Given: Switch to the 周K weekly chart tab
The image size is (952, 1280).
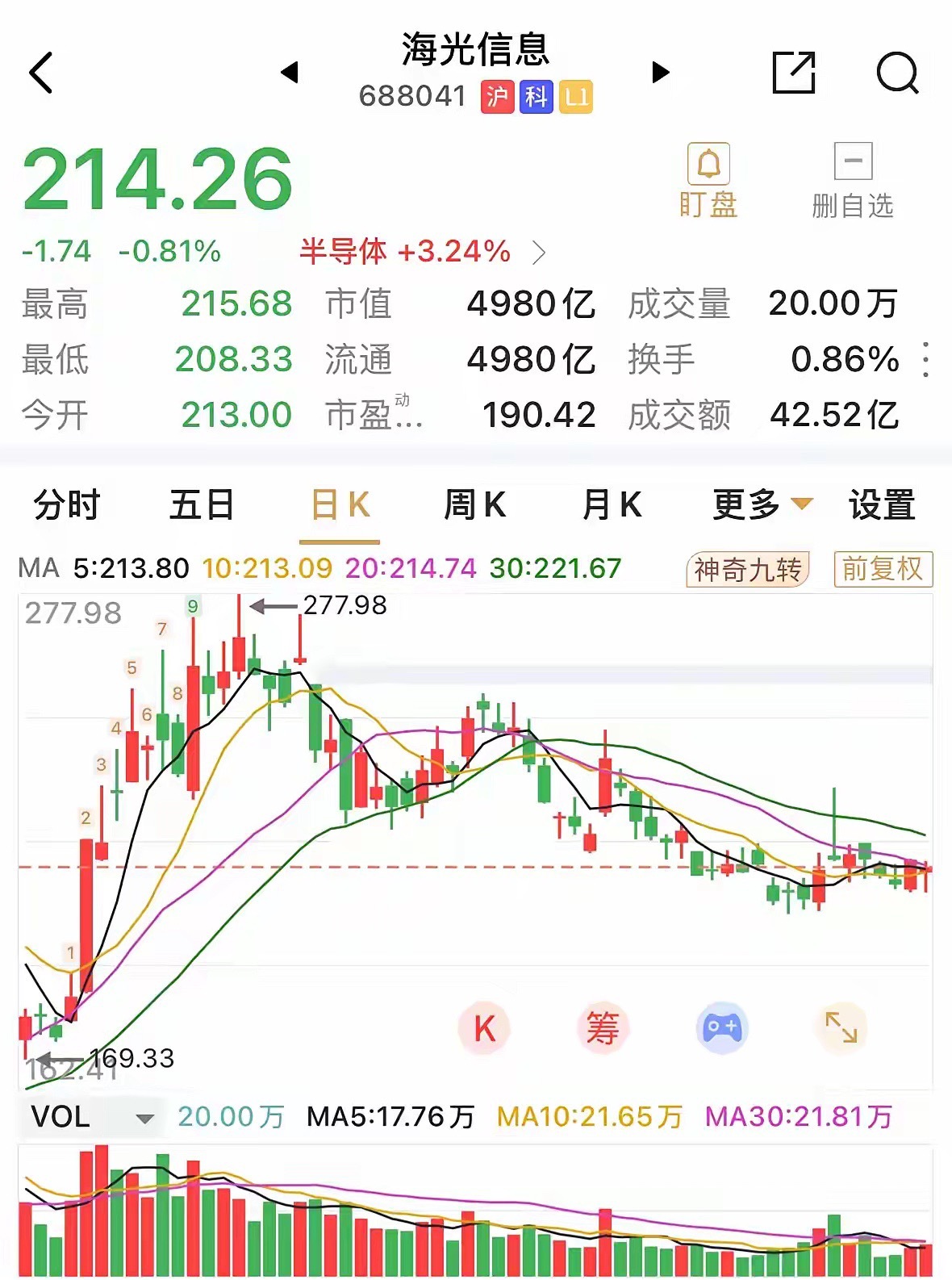Looking at the screenshot, I should pyautogui.click(x=474, y=504).
